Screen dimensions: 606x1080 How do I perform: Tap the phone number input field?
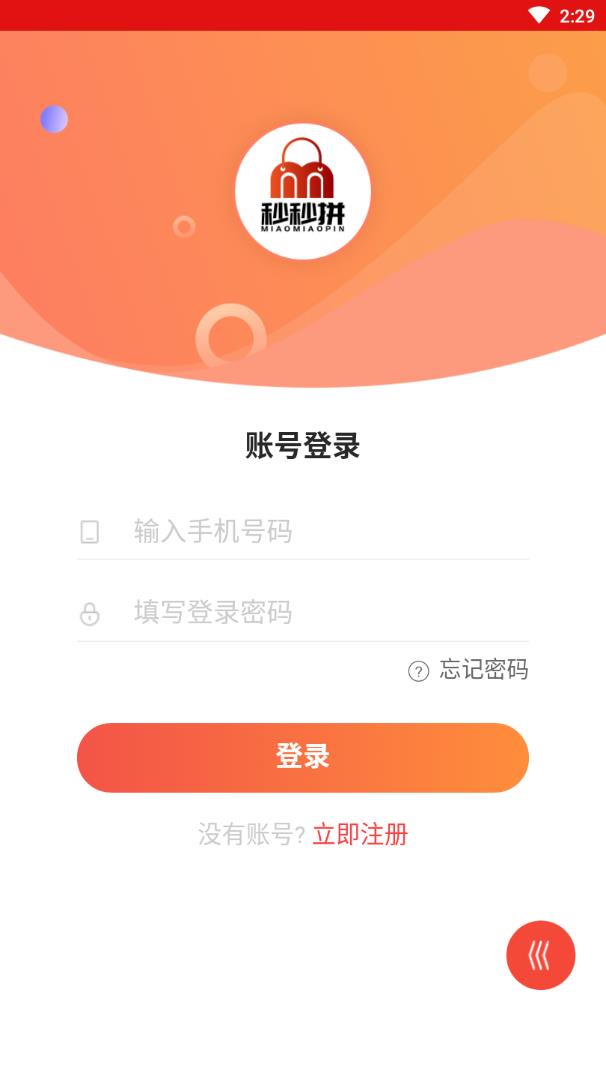[x=320, y=531]
